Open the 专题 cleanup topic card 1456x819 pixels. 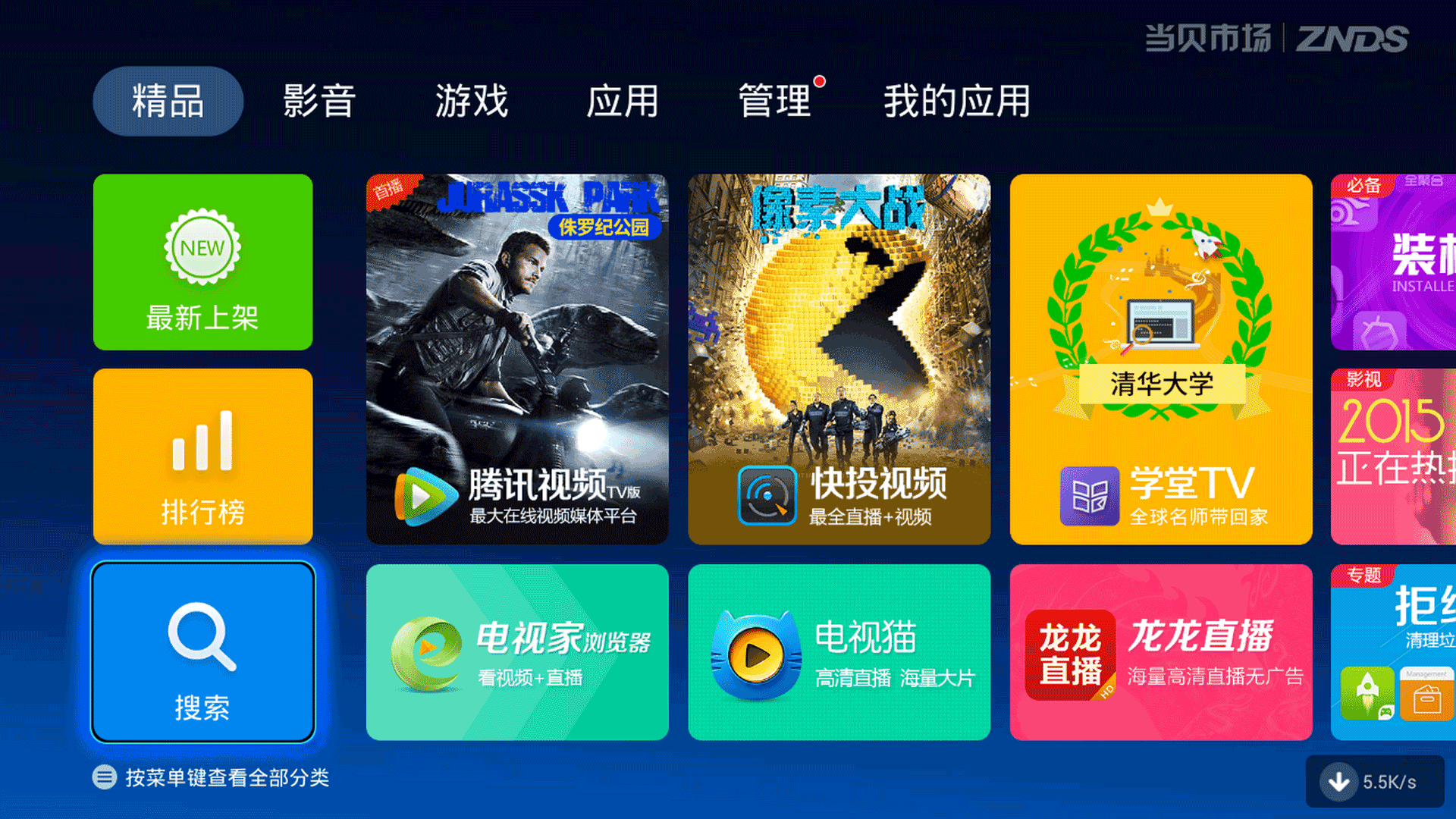coord(1394,652)
